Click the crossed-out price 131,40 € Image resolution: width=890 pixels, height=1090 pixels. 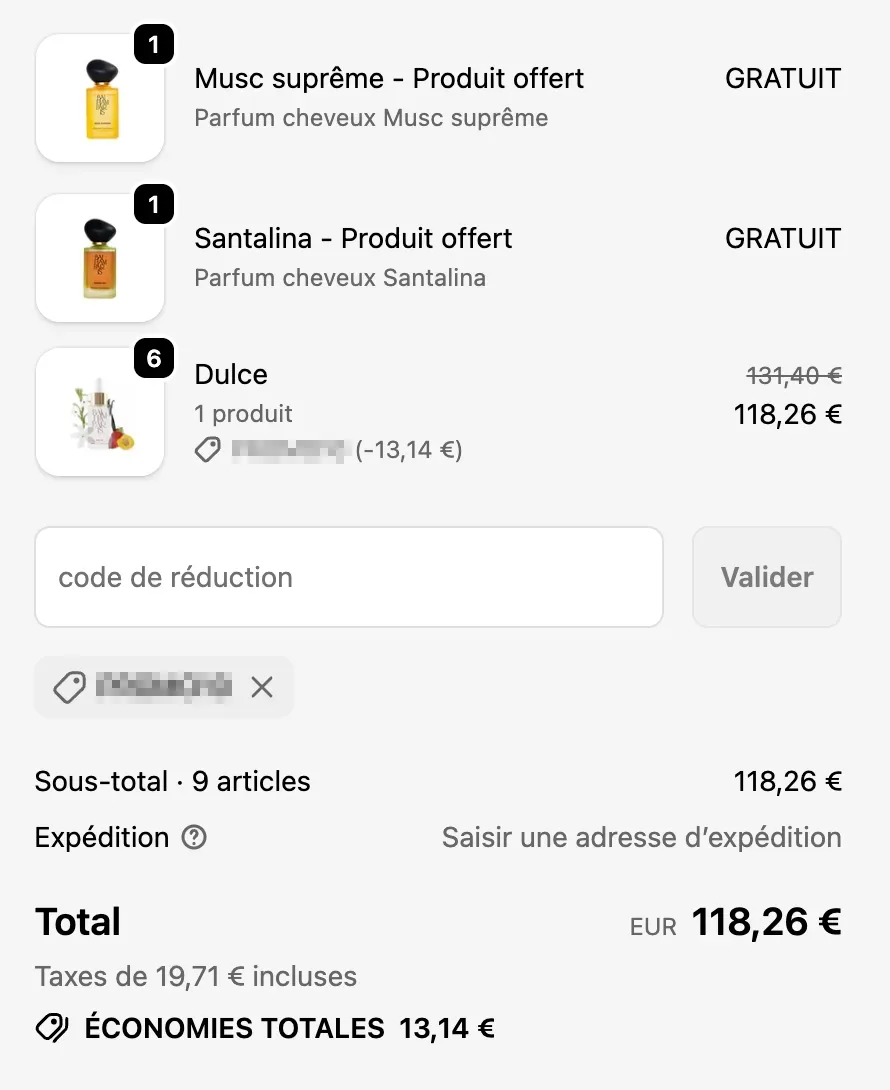pyautogui.click(x=795, y=375)
